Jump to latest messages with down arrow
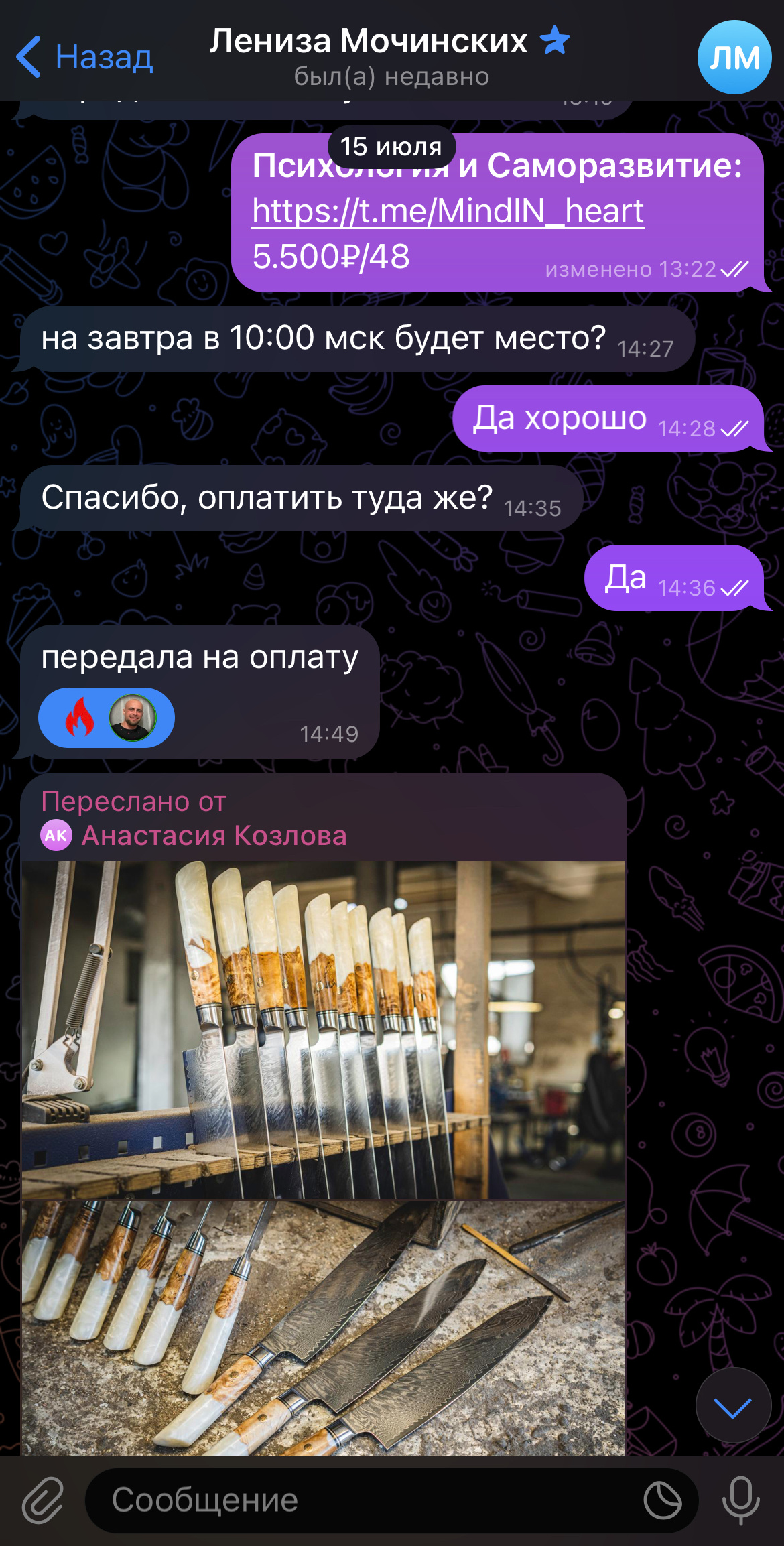 click(733, 1405)
